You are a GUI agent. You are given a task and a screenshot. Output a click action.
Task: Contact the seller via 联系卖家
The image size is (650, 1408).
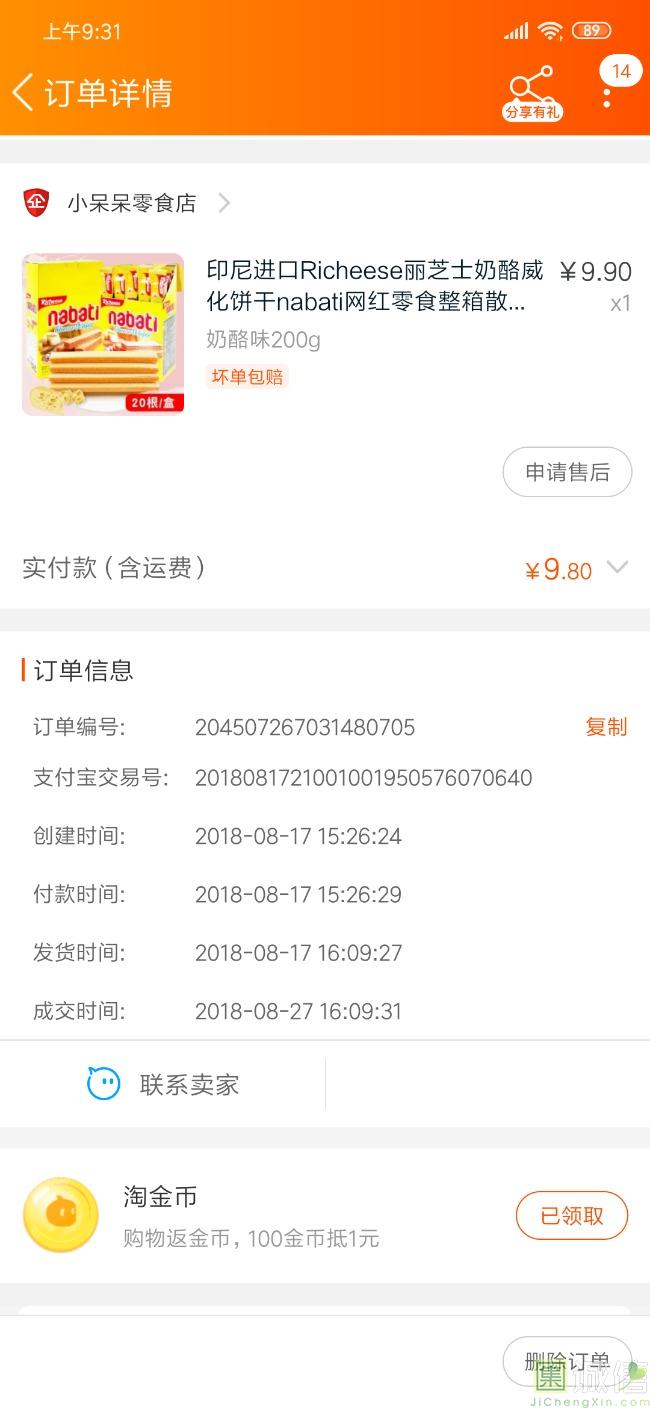click(163, 1084)
